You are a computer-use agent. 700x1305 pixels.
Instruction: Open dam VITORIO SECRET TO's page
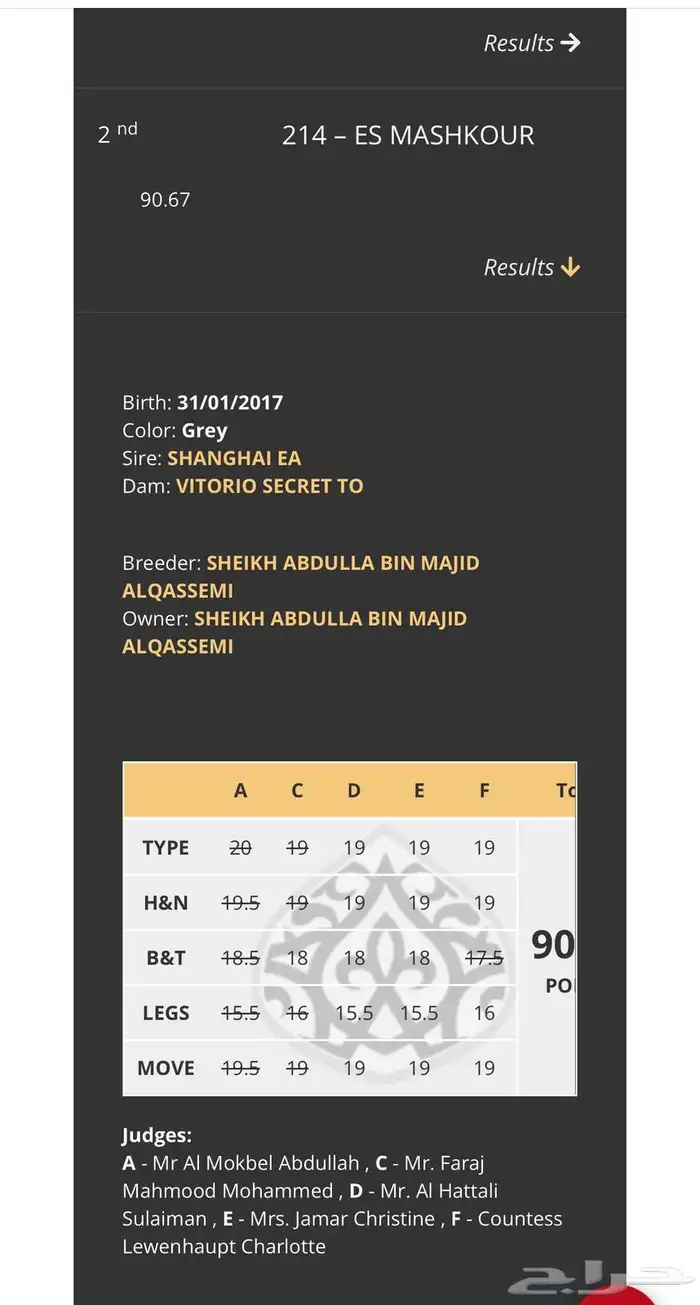click(x=270, y=486)
